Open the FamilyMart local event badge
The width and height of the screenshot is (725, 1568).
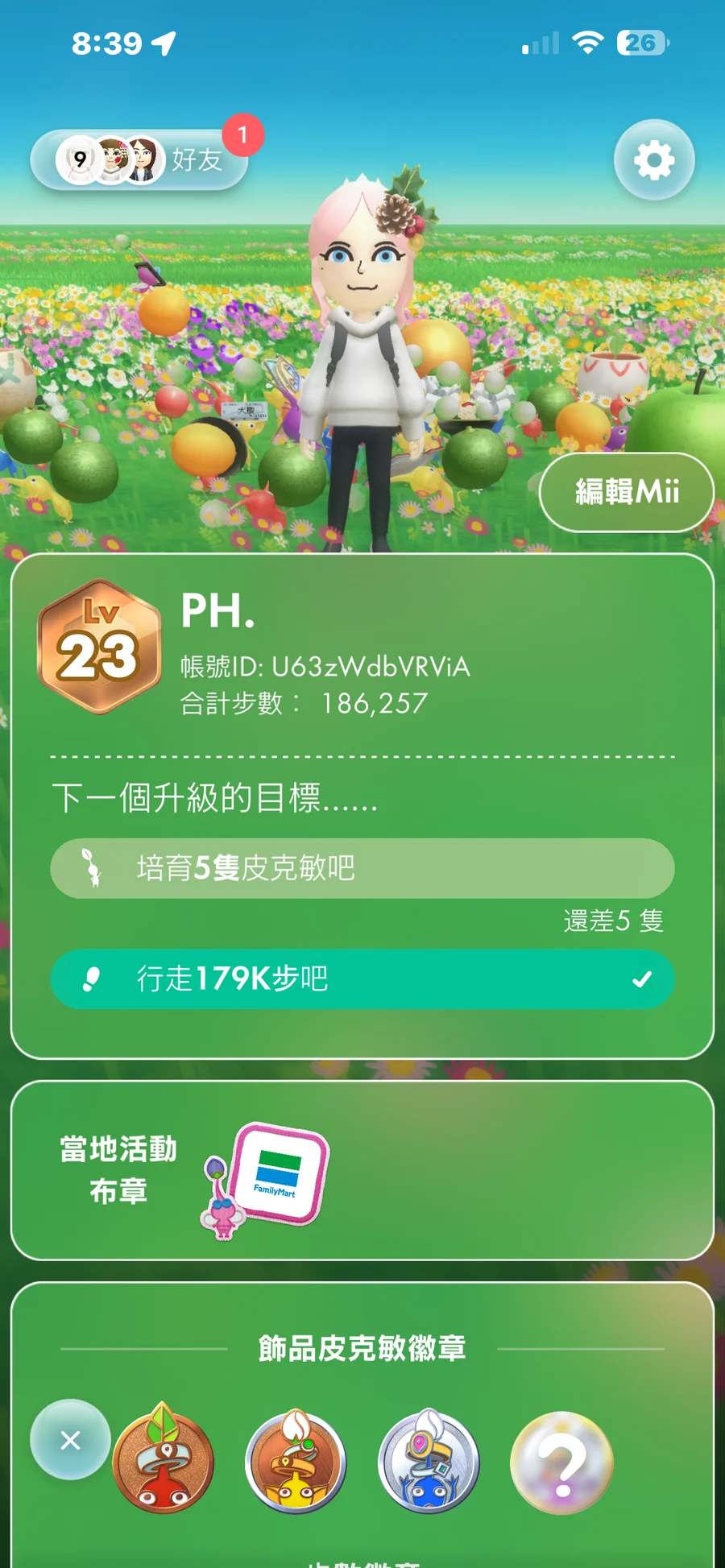(277, 1175)
